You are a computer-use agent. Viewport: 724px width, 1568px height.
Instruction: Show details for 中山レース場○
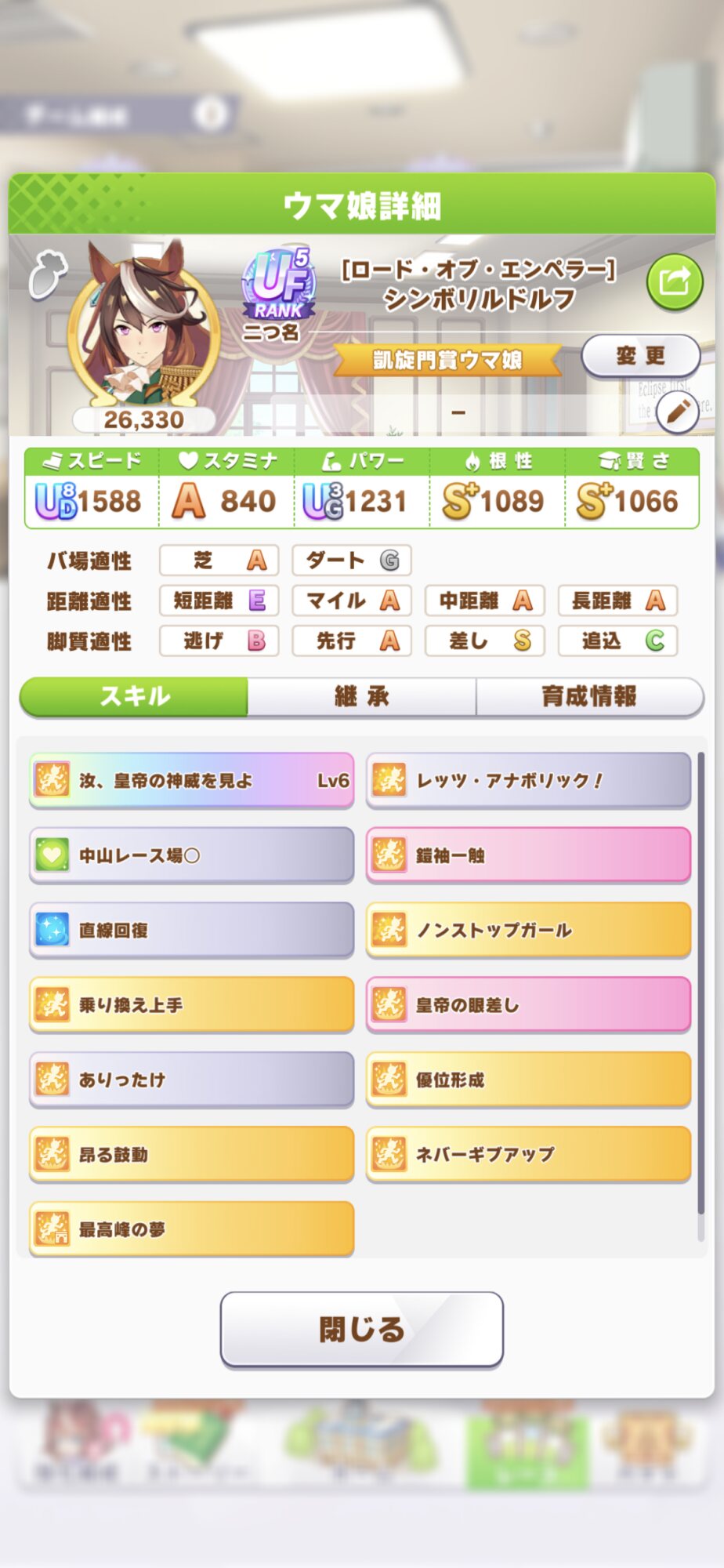coord(191,855)
